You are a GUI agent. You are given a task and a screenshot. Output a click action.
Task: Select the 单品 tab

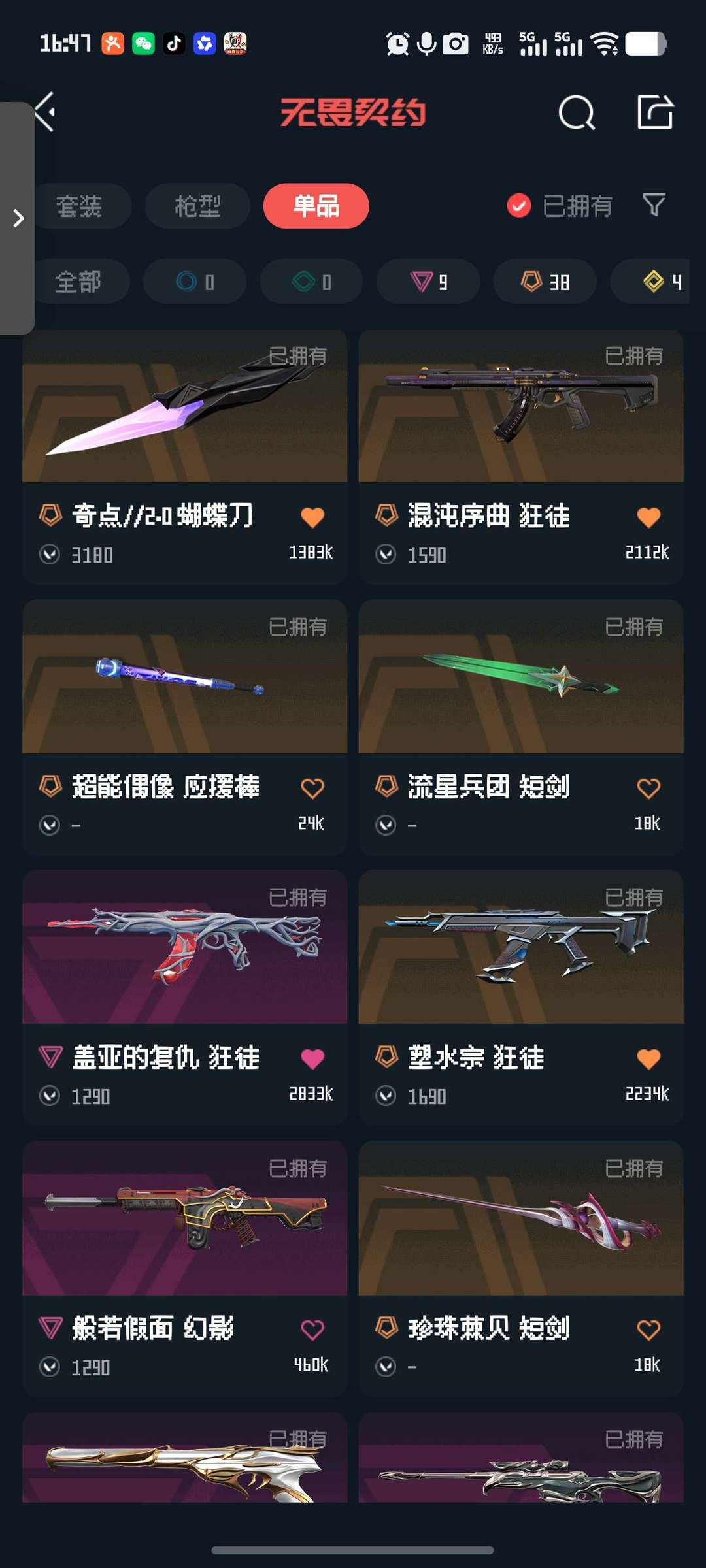click(x=316, y=206)
